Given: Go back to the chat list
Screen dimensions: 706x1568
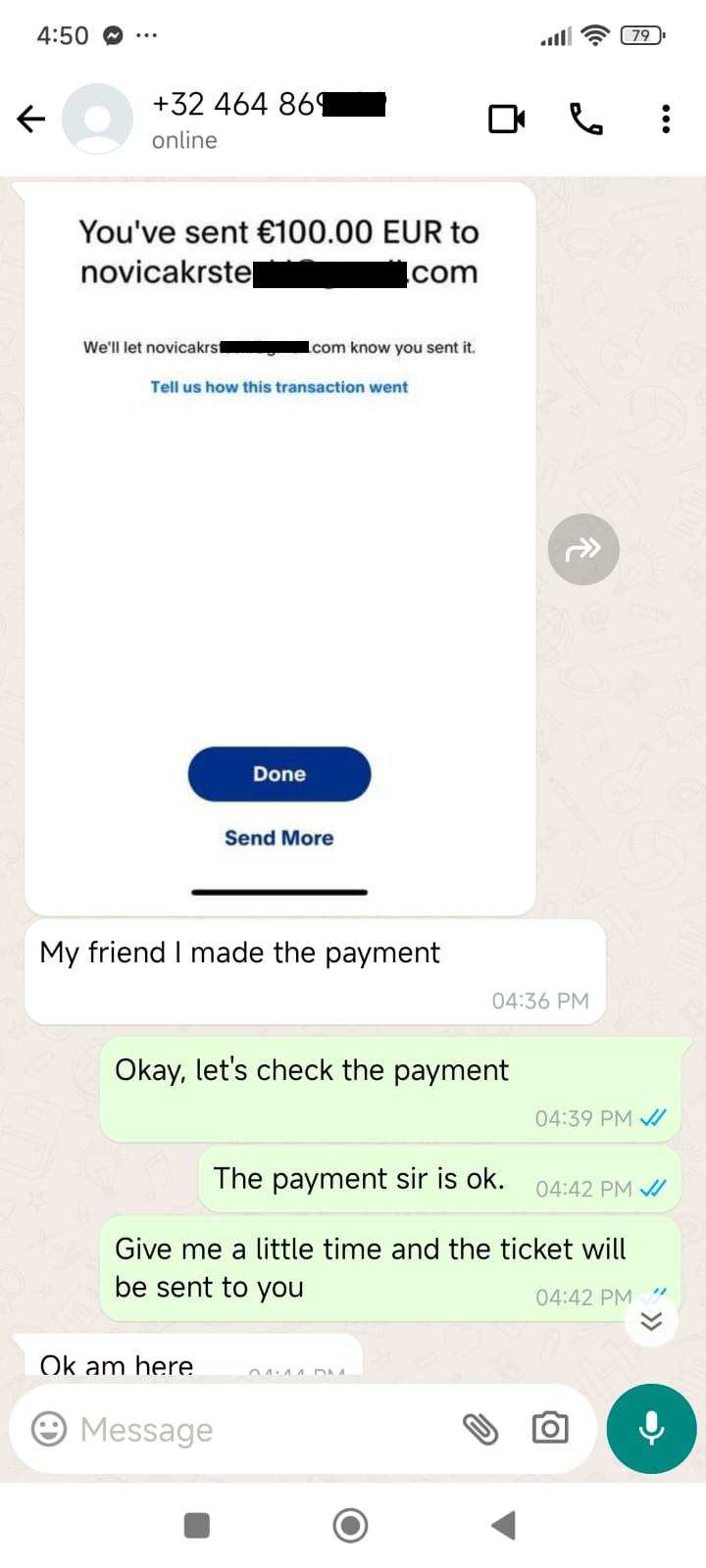Looking at the screenshot, I should point(31,120).
